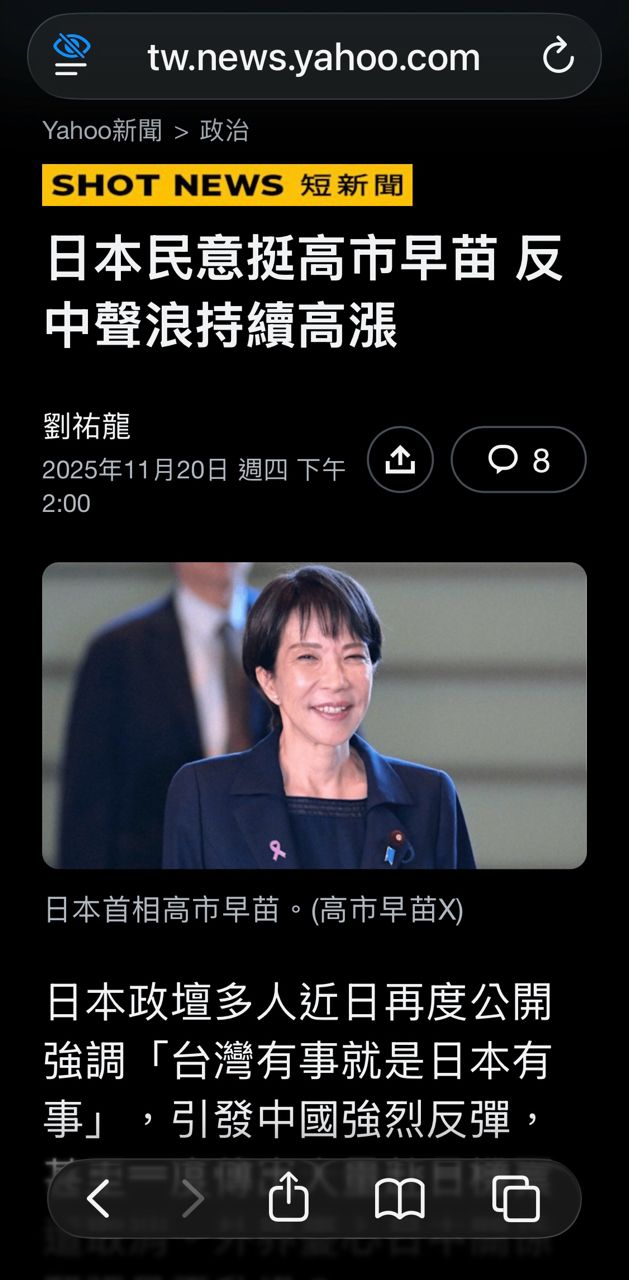629x1280 pixels.
Task: Open bookmarks in the toolbar
Action: coord(400,1198)
